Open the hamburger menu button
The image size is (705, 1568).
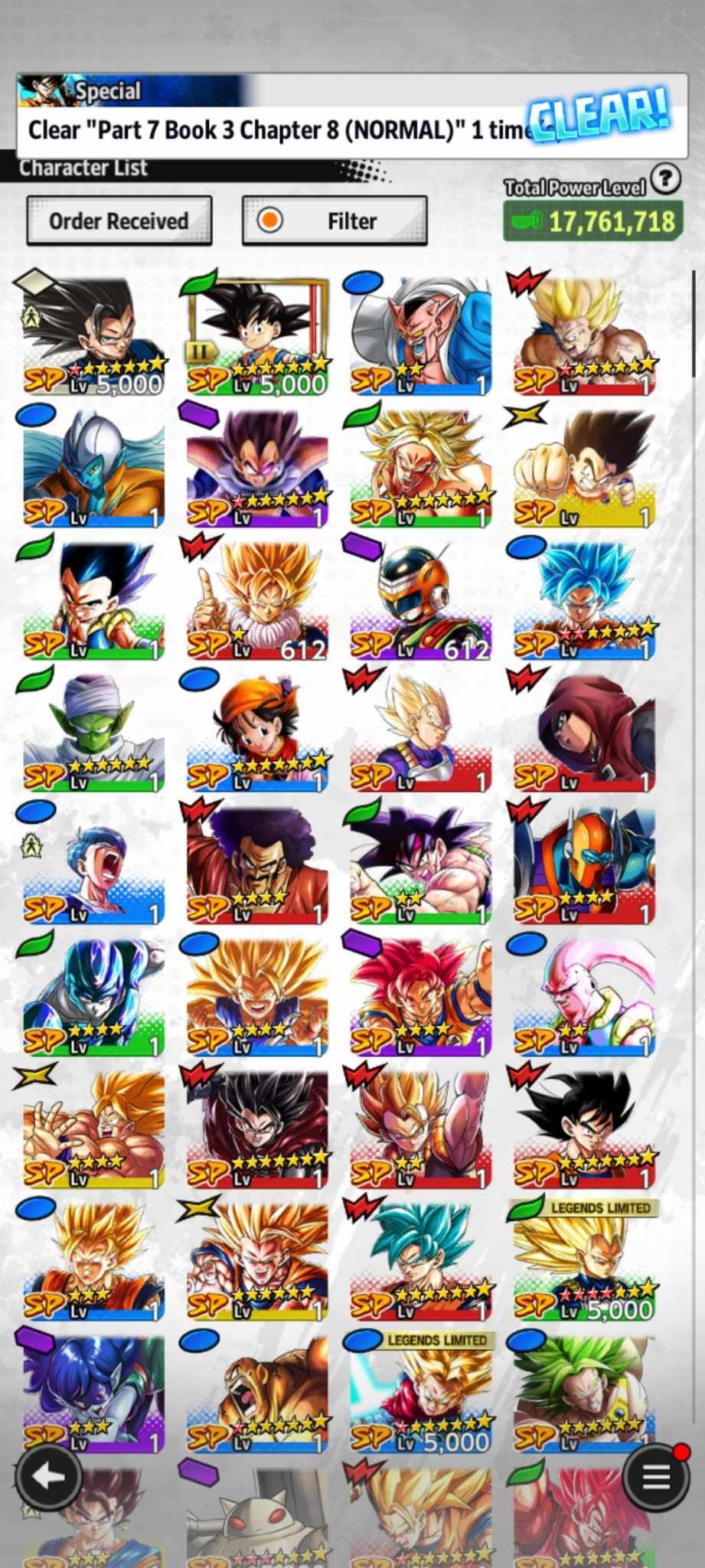click(x=655, y=1477)
